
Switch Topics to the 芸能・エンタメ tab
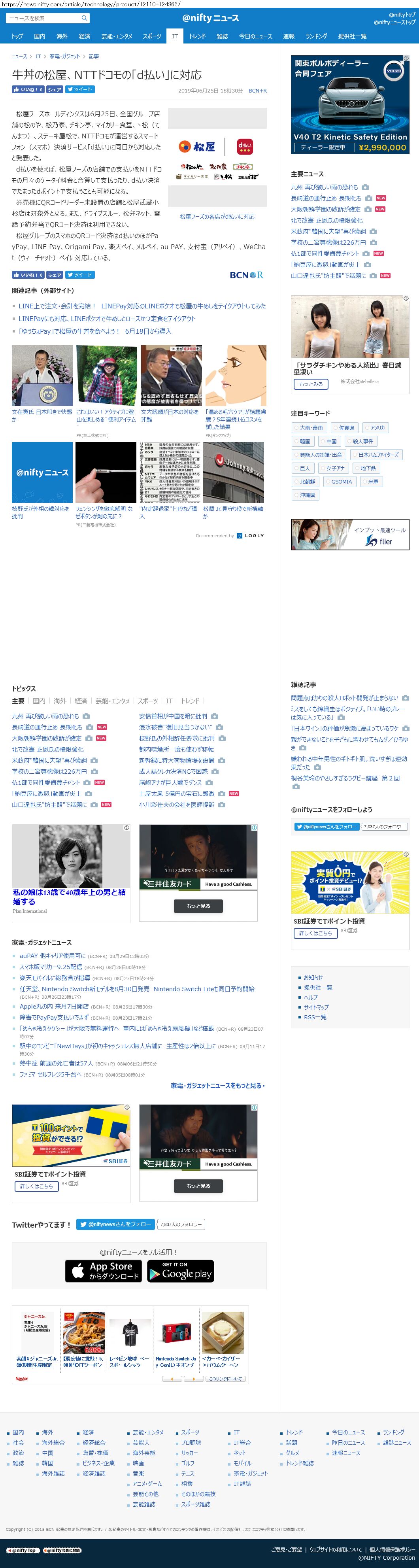click(x=113, y=701)
